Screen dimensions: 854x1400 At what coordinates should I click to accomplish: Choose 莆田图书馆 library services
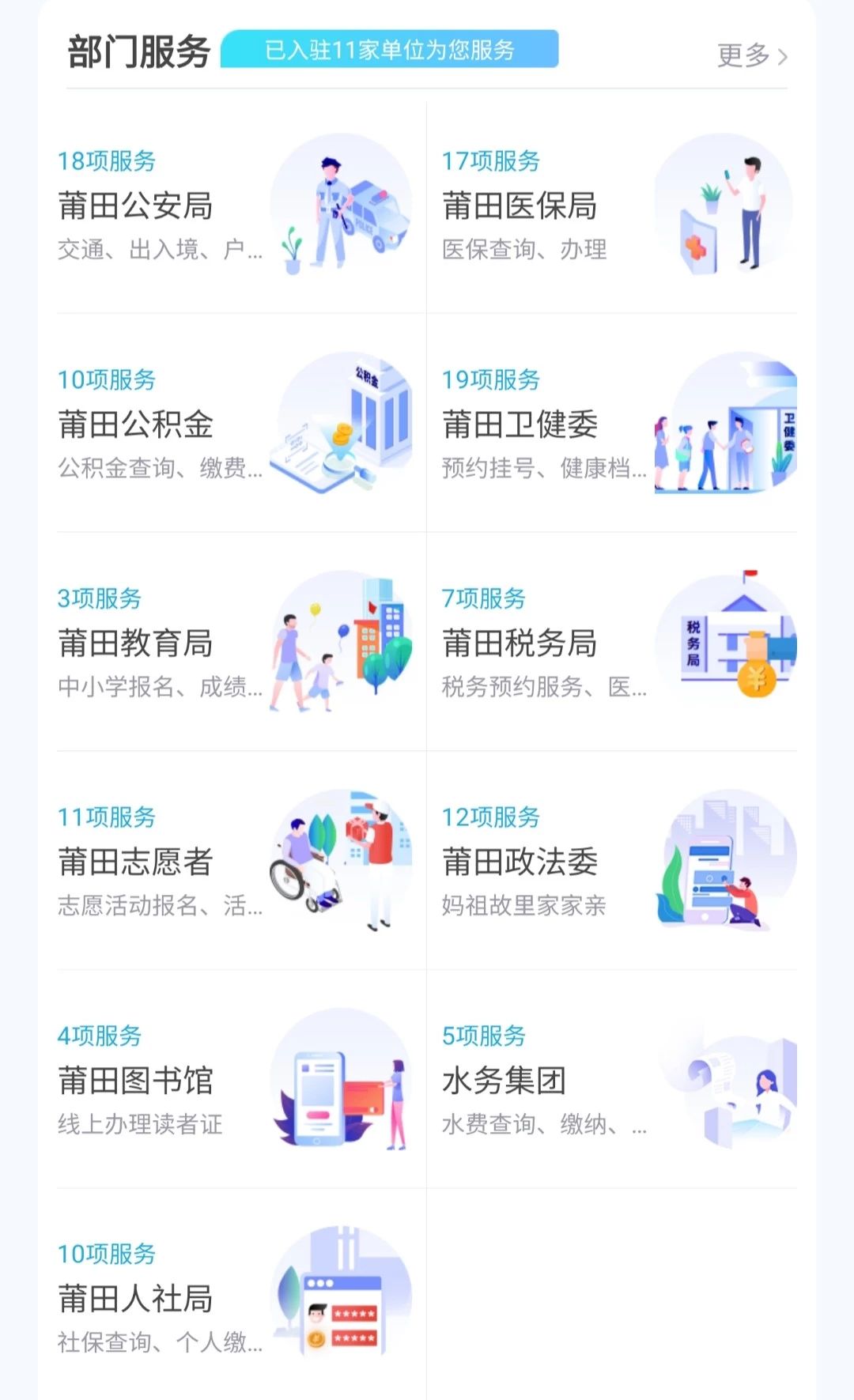pyautogui.click(x=237, y=1081)
